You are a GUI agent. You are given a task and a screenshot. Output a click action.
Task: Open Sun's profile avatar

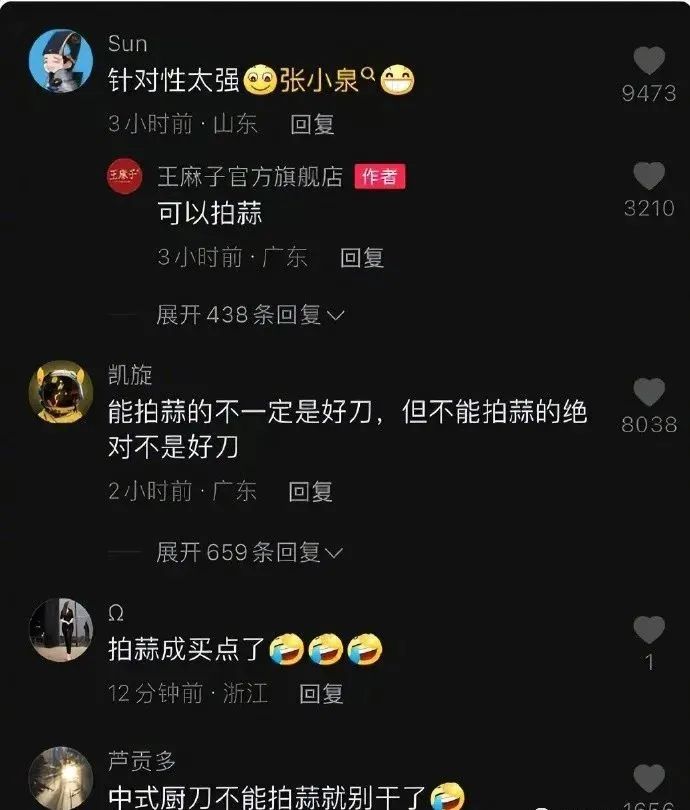(60, 60)
